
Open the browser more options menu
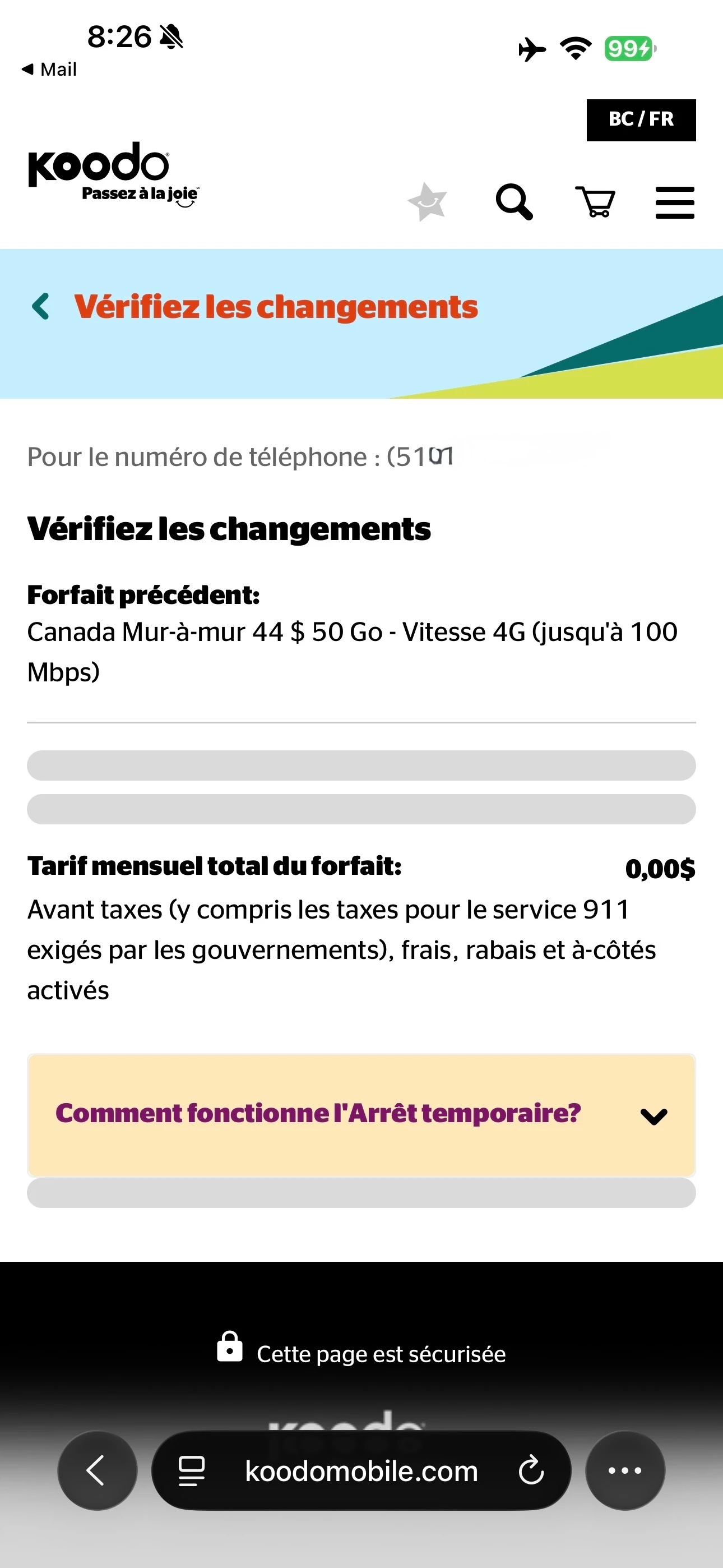[625, 1470]
